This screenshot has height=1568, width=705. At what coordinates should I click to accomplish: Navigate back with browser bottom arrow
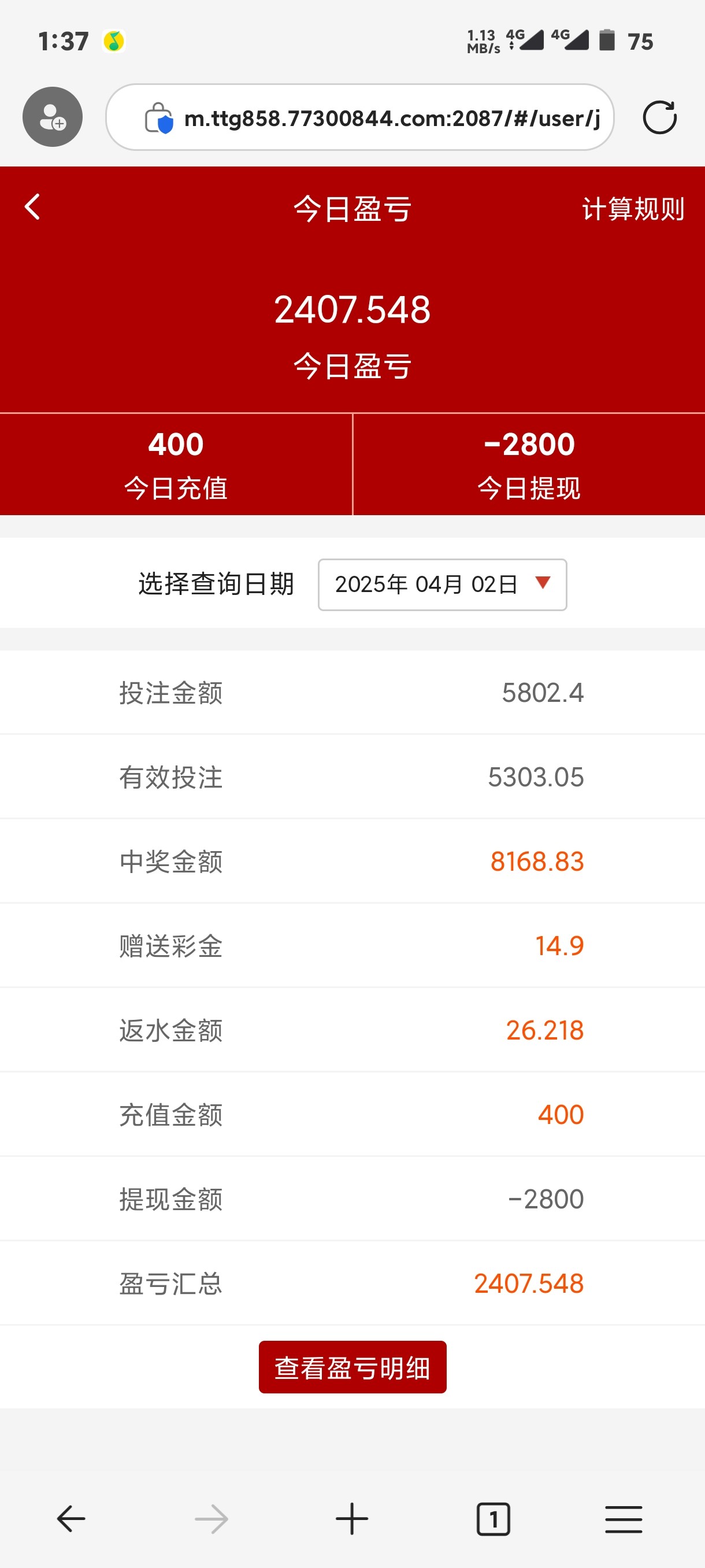click(70, 1519)
